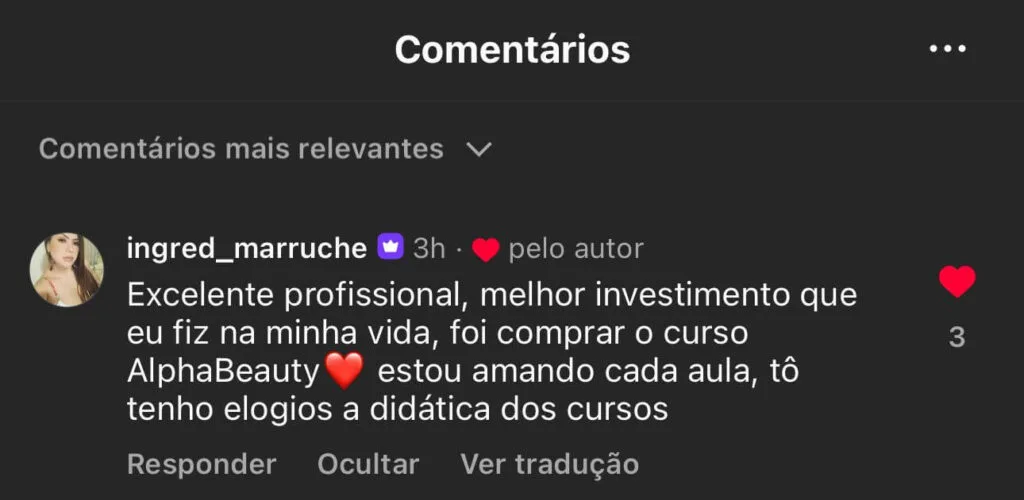This screenshot has width=1024, height=500.
Task: Open the ingred_marruche username link
Action: (247, 248)
